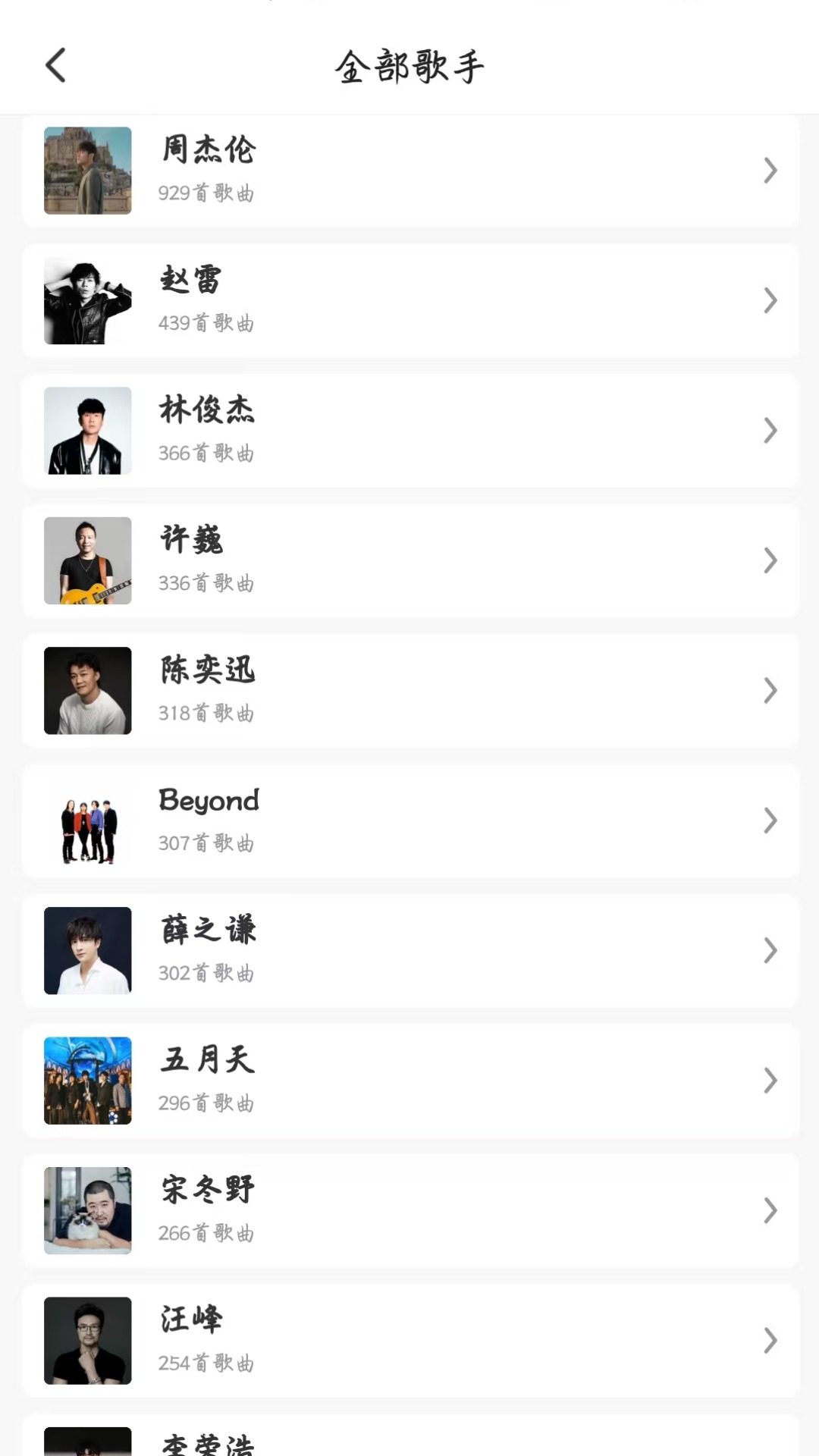This screenshot has height=1456, width=819.
Task: Open singer 周杰伦 with 929 songs
Action: pos(409,171)
